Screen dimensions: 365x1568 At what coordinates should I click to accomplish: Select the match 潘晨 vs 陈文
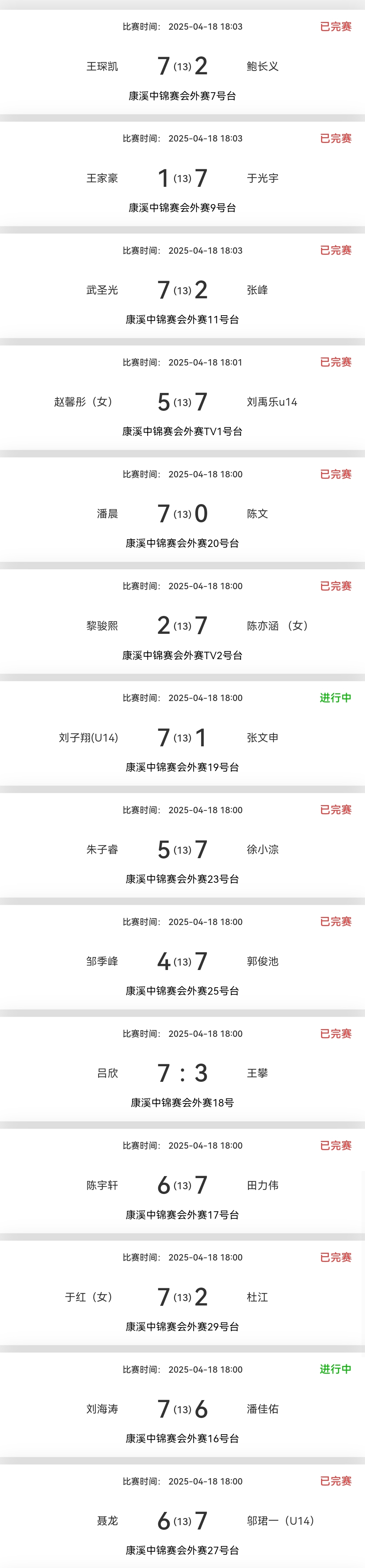(x=182, y=514)
